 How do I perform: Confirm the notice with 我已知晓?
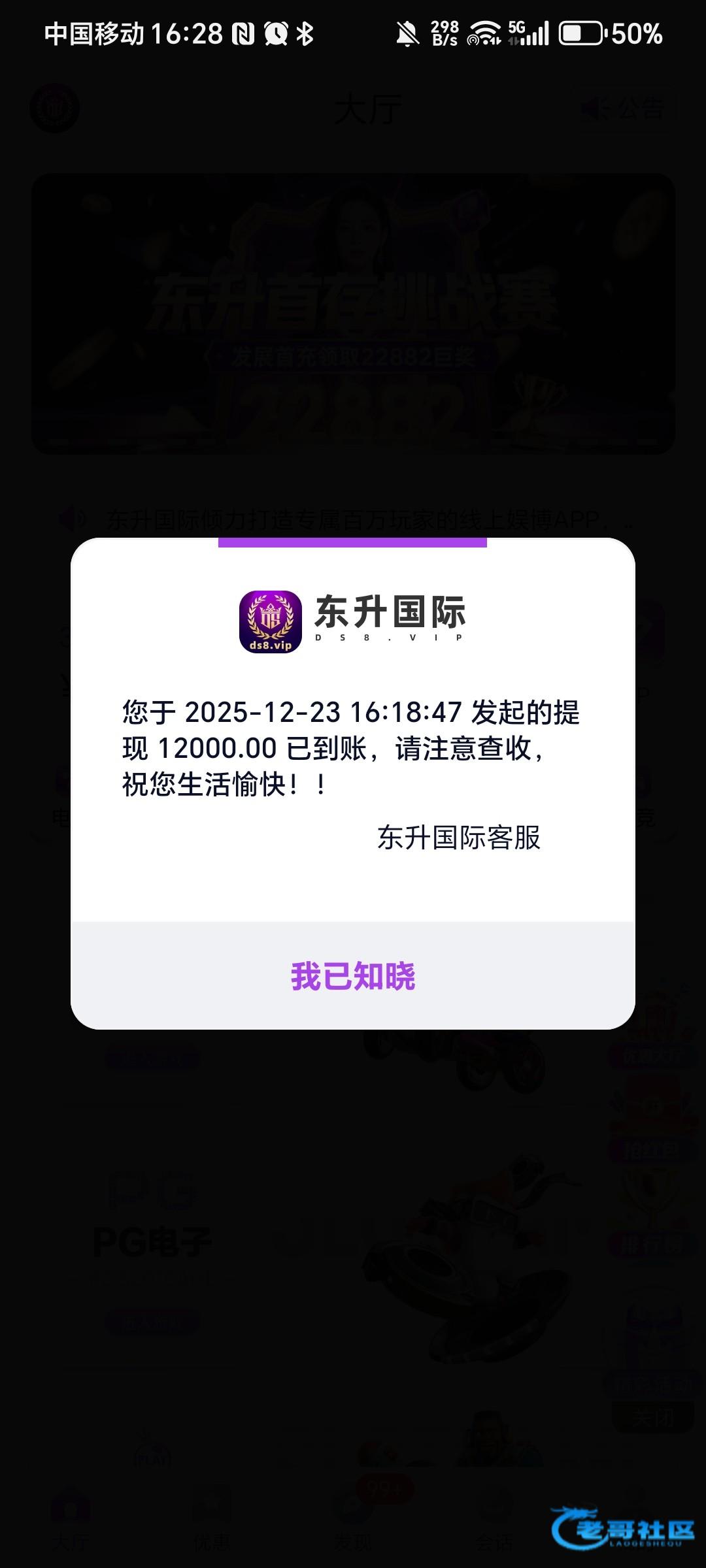pyautogui.click(x=353, y=976)
